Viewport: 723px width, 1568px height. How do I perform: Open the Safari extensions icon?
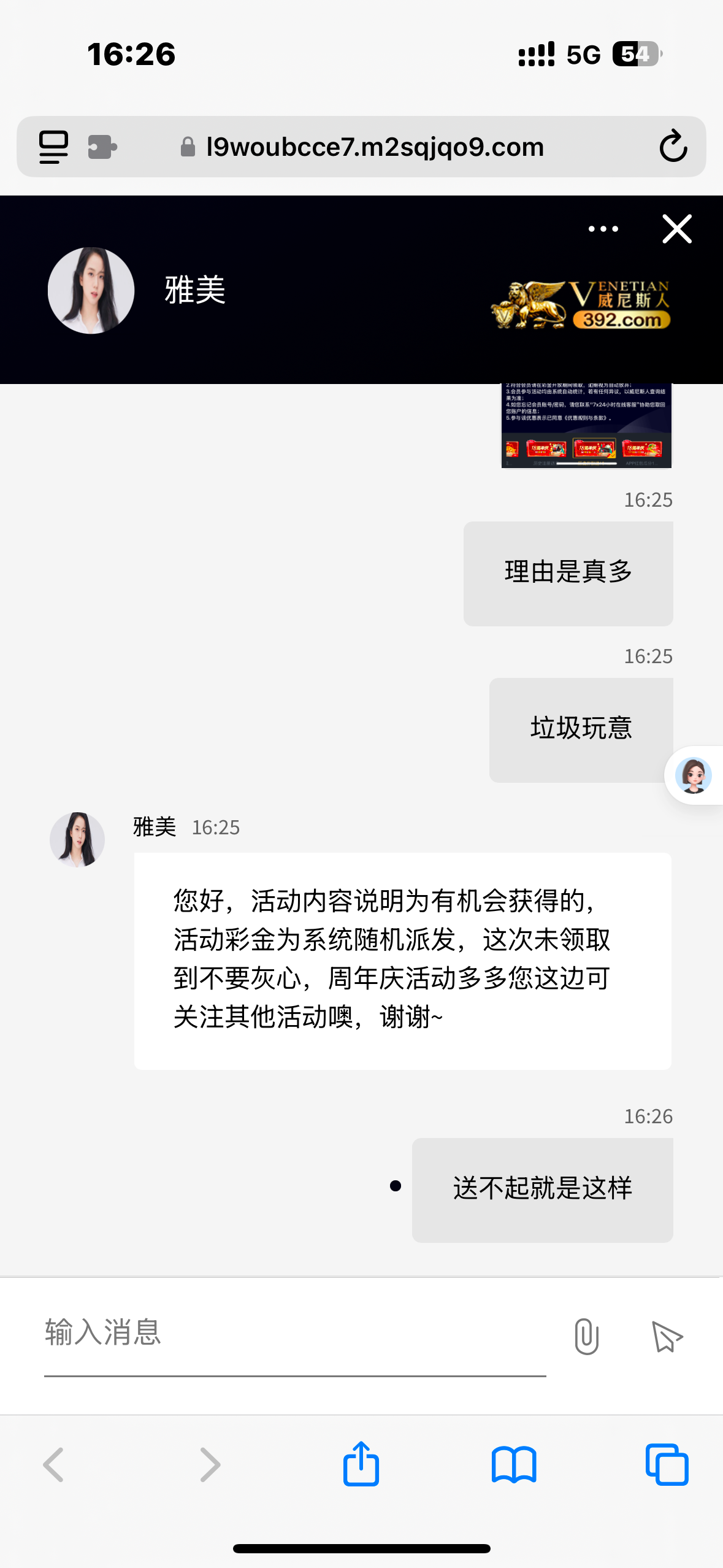pyautogui.click(x=102, y=147)
